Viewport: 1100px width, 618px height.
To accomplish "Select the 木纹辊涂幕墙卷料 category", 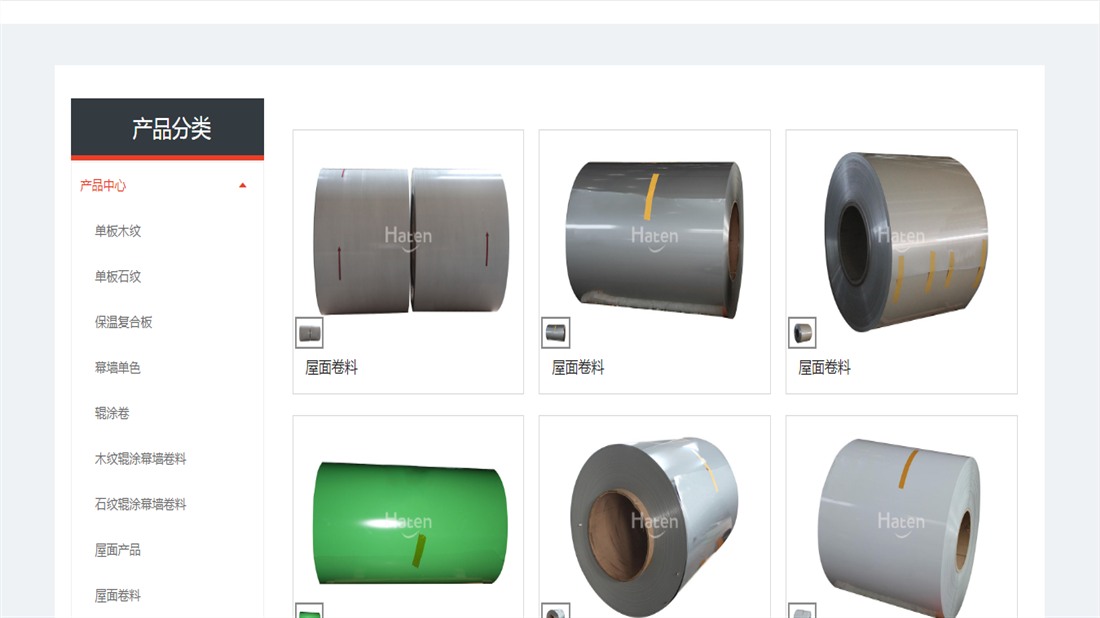I will coord(141,459).
